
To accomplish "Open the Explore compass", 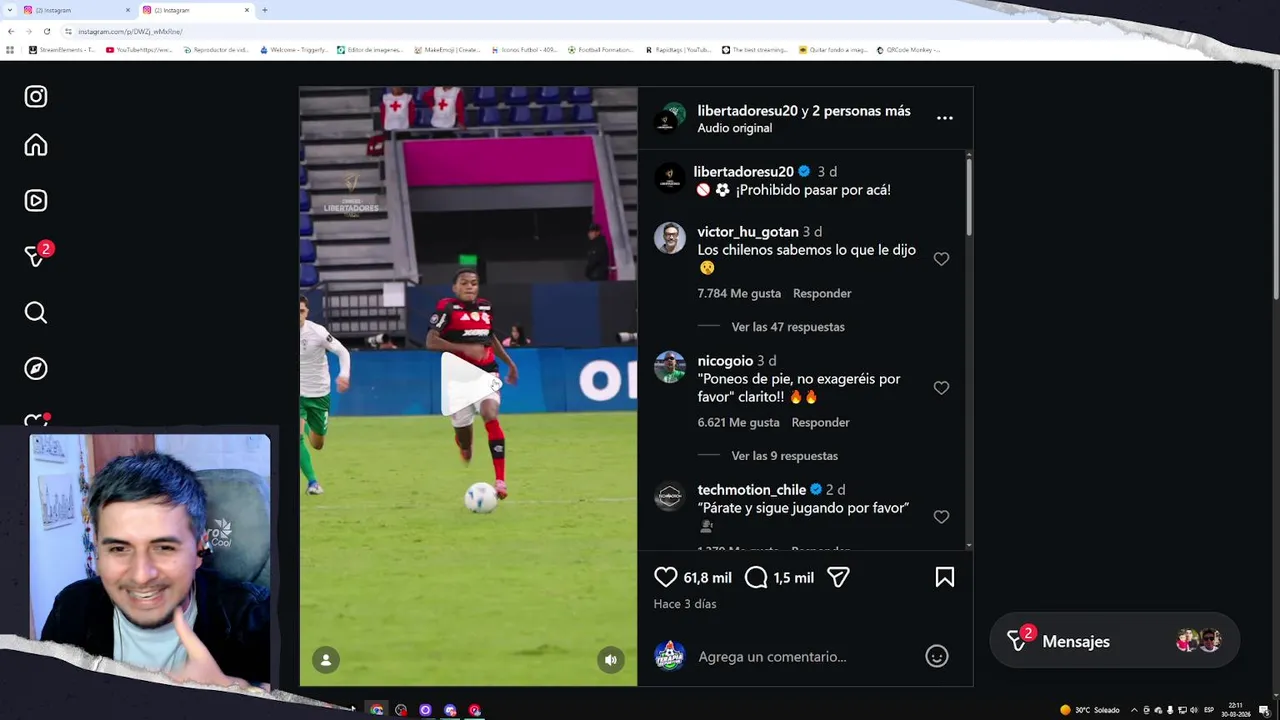I will [36, 369].
